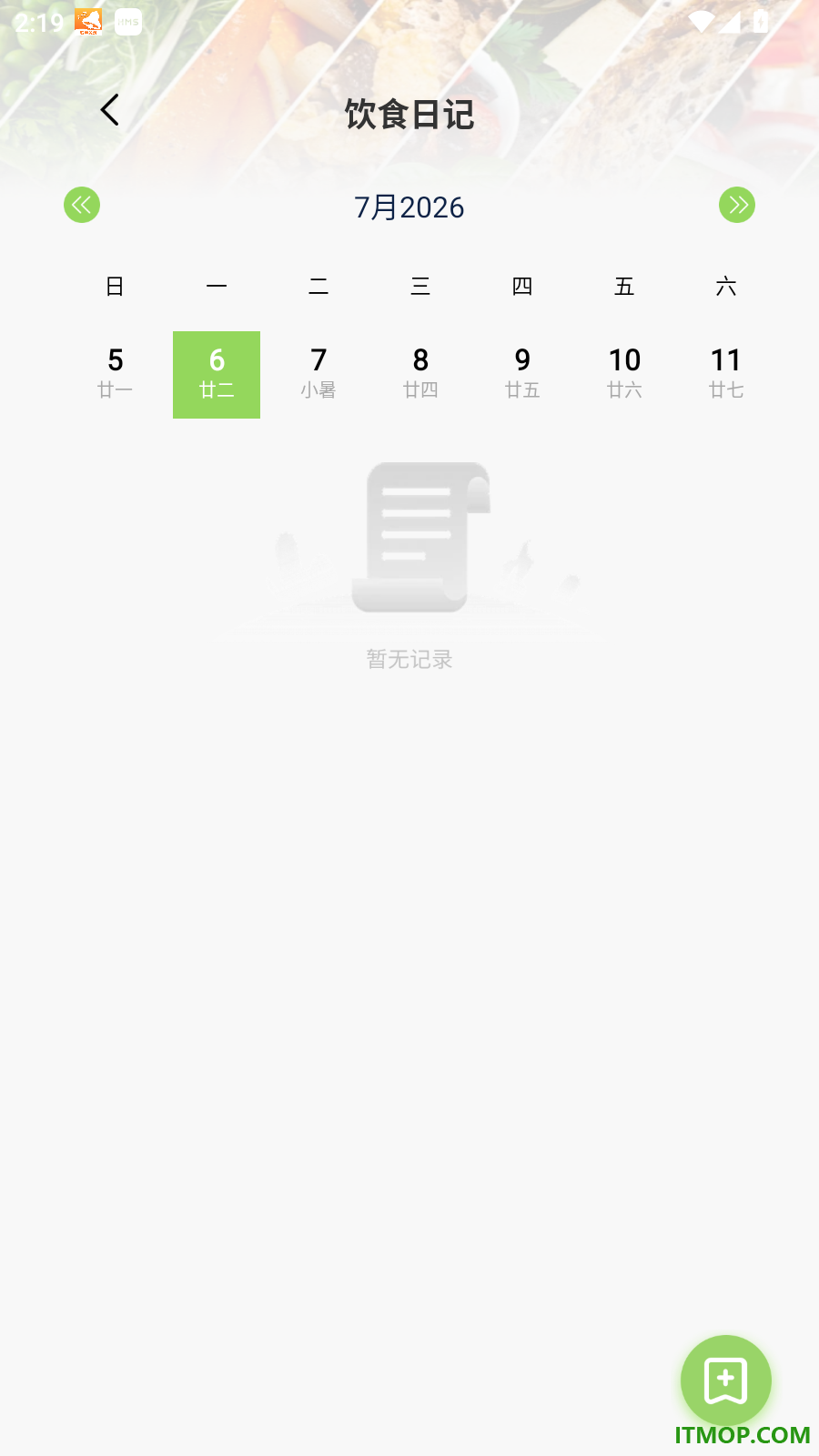
Task: Jump to the next month
Action: pos(737,205)
